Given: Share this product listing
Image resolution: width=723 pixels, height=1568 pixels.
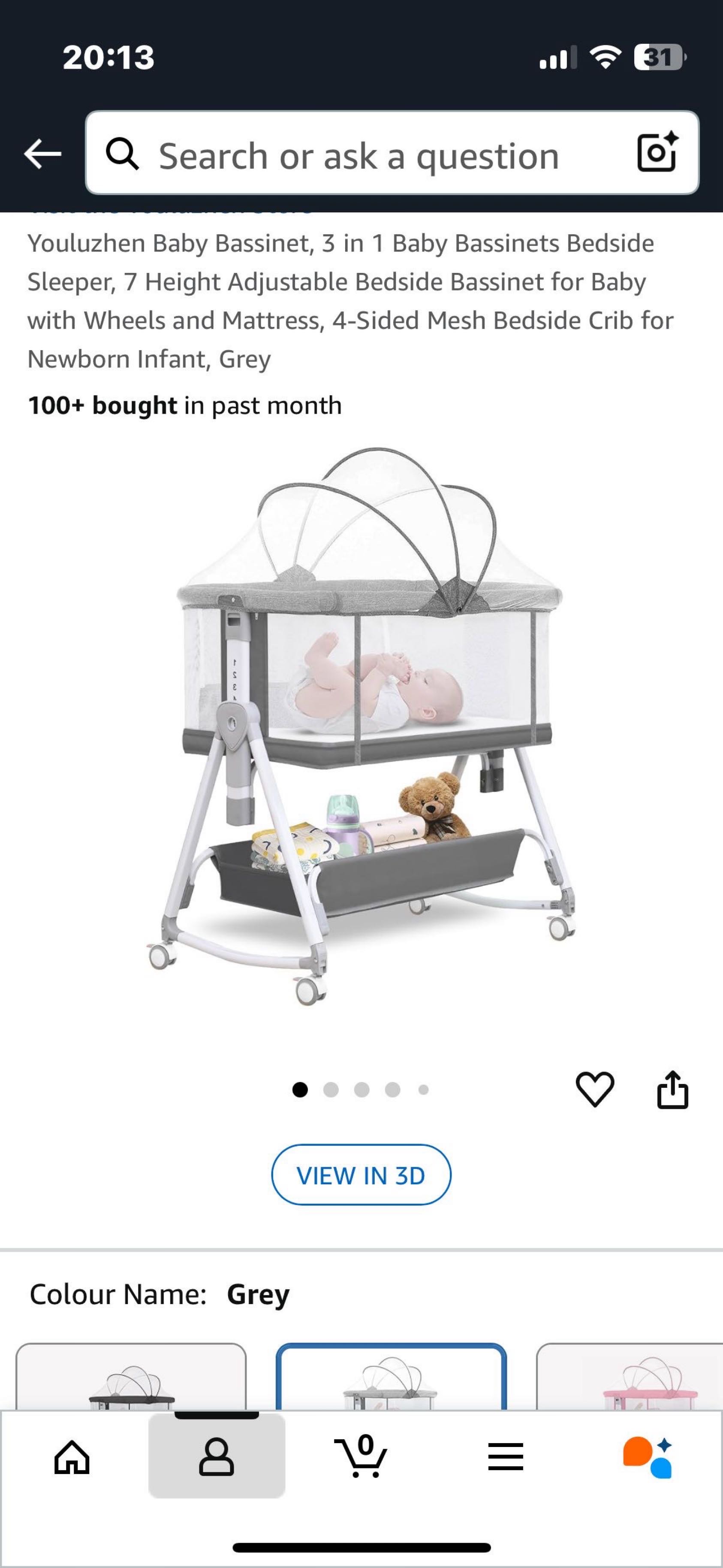Looking at the screenshot, I should pyautogui.click(x=672, y=1090).
